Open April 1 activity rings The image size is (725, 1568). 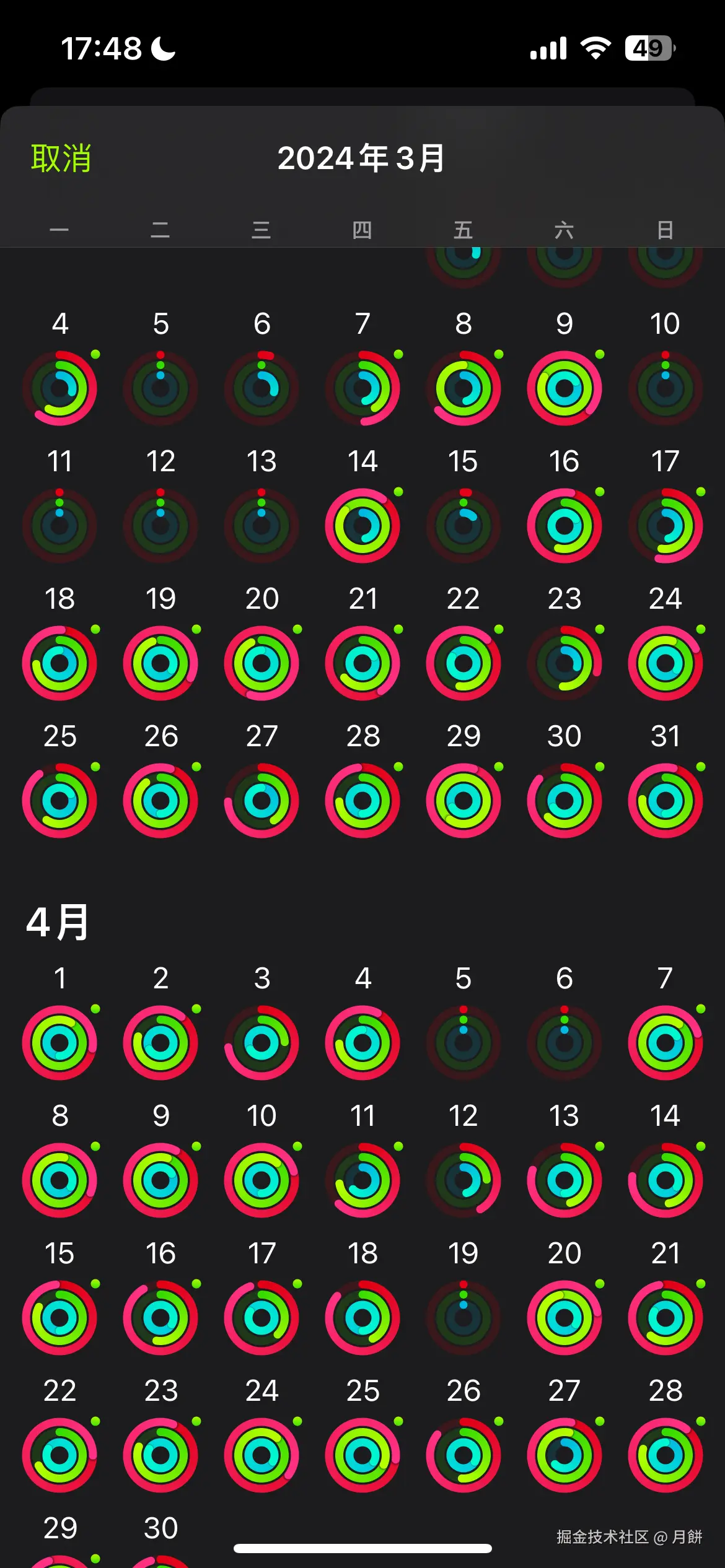[x=59, y=1042]
